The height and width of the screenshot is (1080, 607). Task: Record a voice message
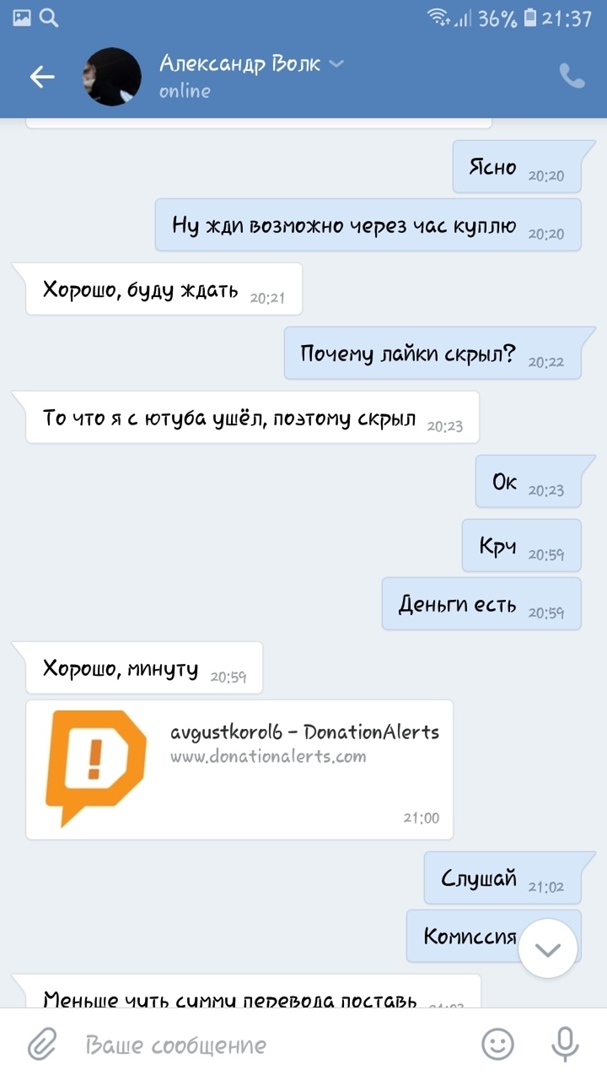(565, 1045)
